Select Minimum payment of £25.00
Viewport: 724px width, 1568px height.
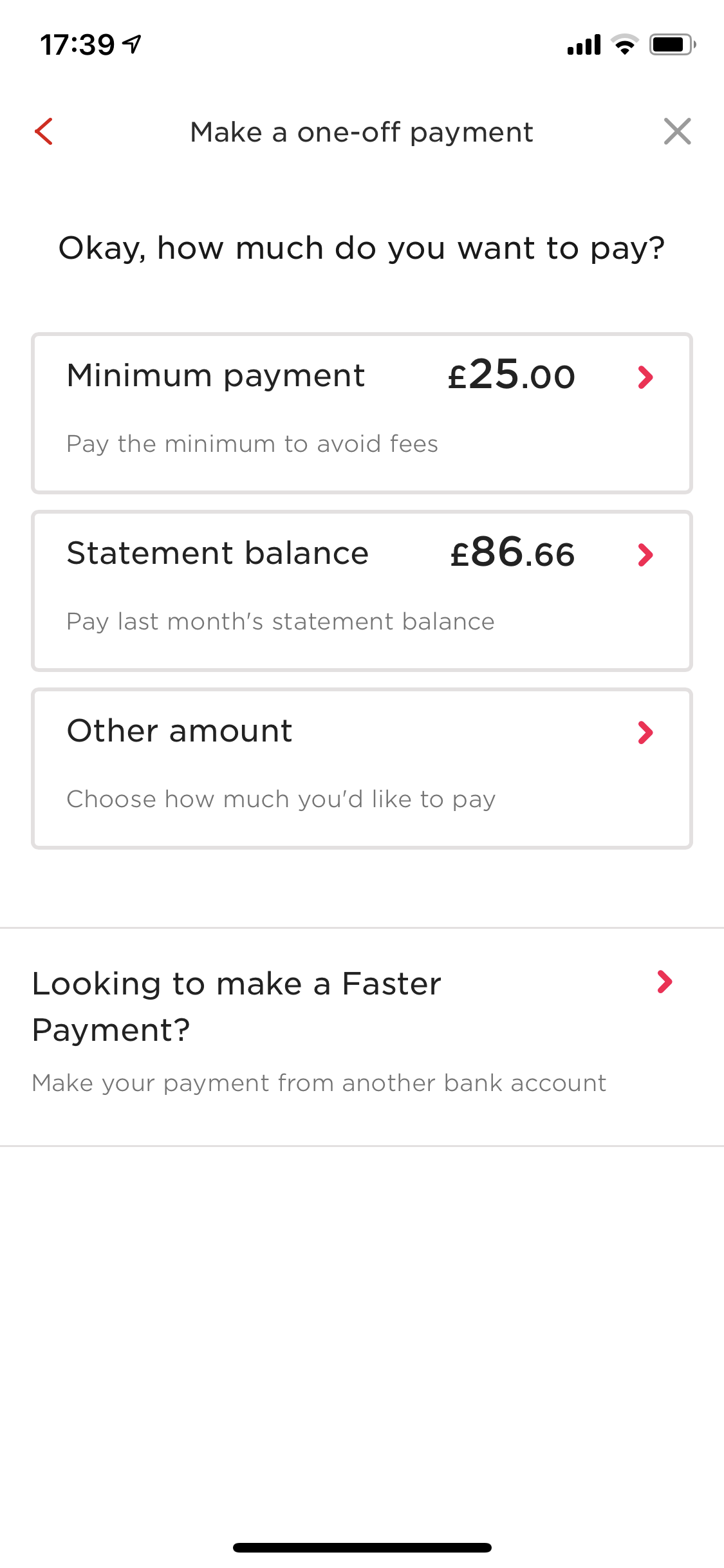click(362, 413)
